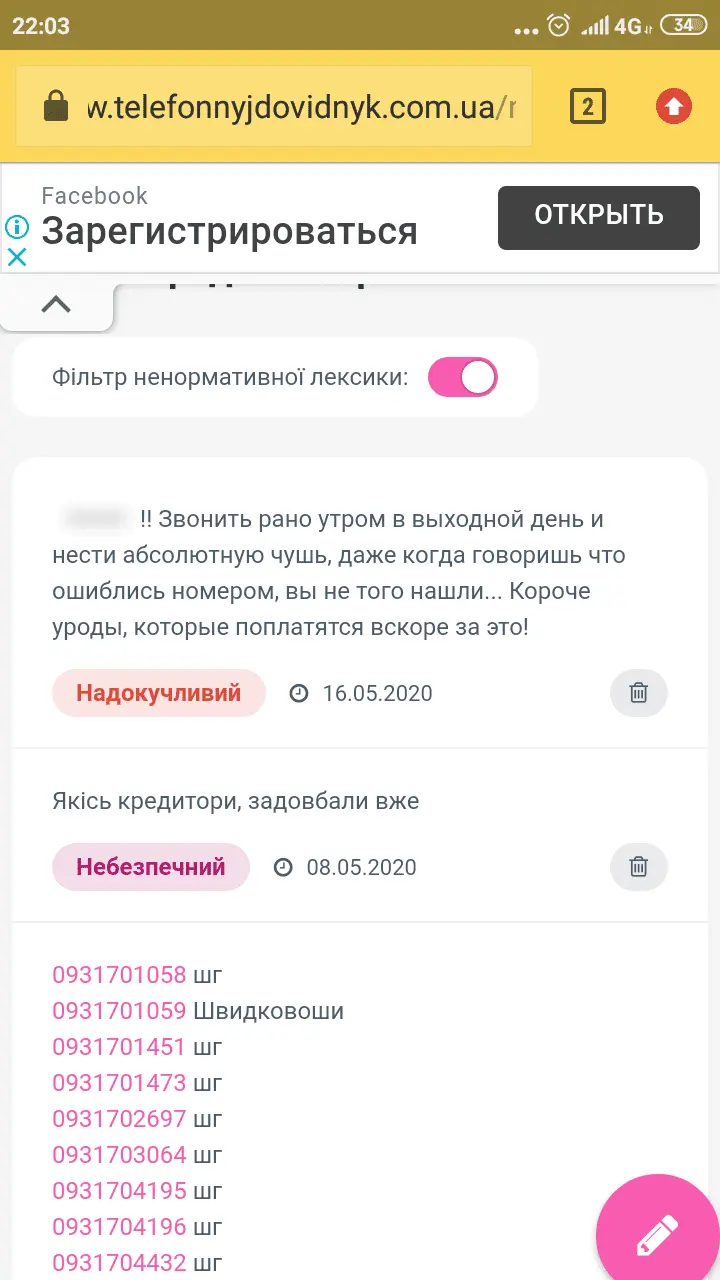Collapse panel with the up chevron
Screen dimensions: 720x1280
click(x=56, y=305)
